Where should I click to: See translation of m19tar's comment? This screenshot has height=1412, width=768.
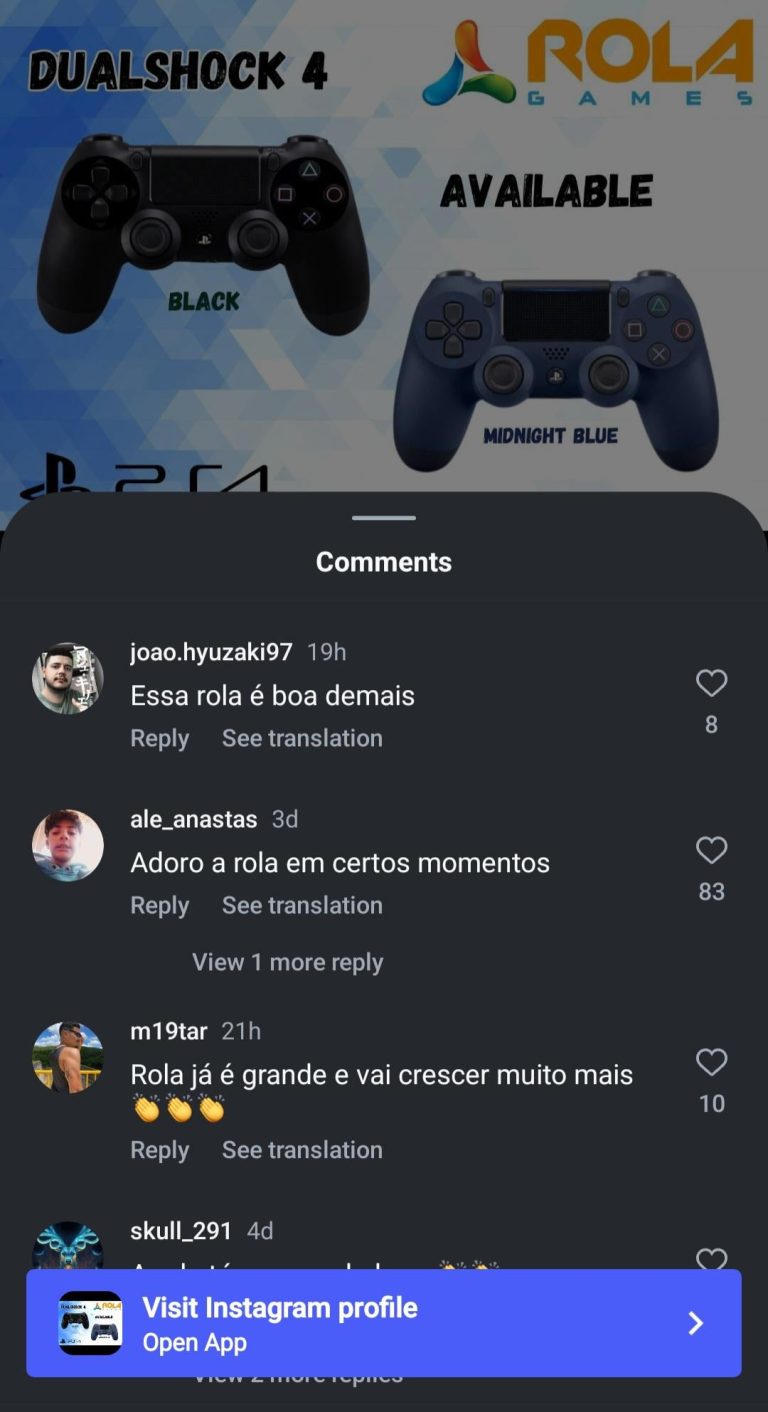pyautogui.click(x=302, y=1150)
